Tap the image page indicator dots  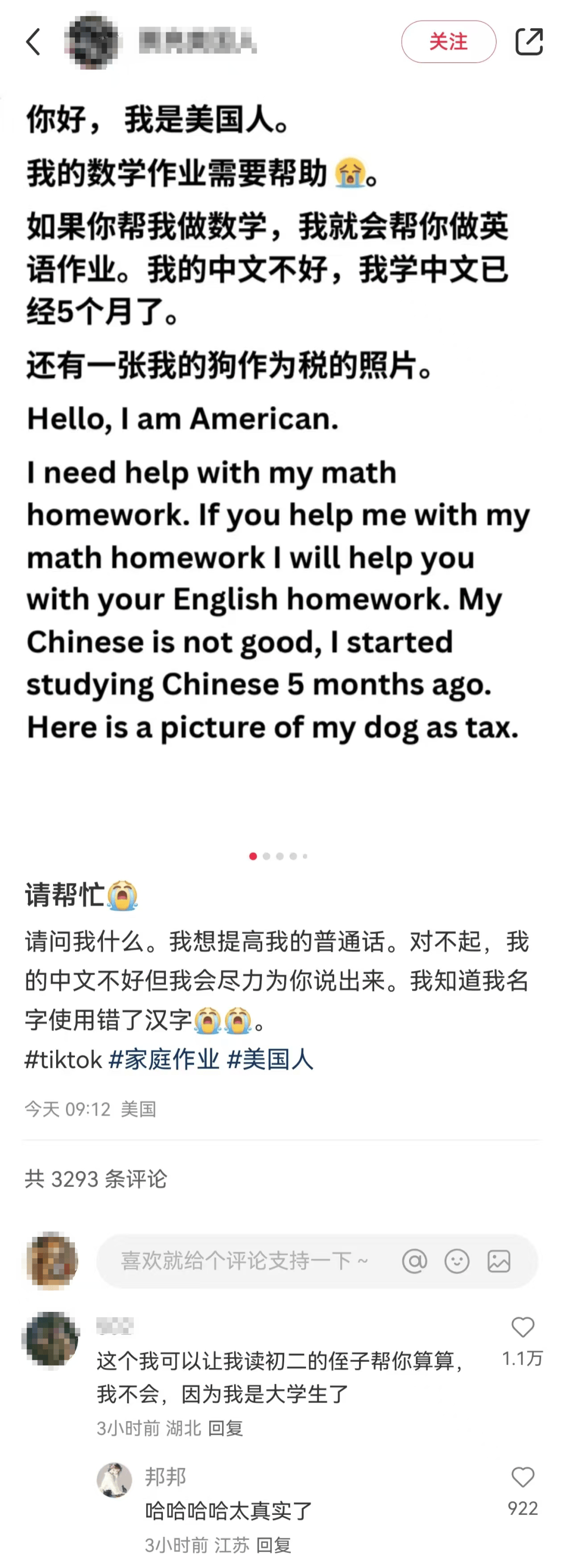point(278,856)
